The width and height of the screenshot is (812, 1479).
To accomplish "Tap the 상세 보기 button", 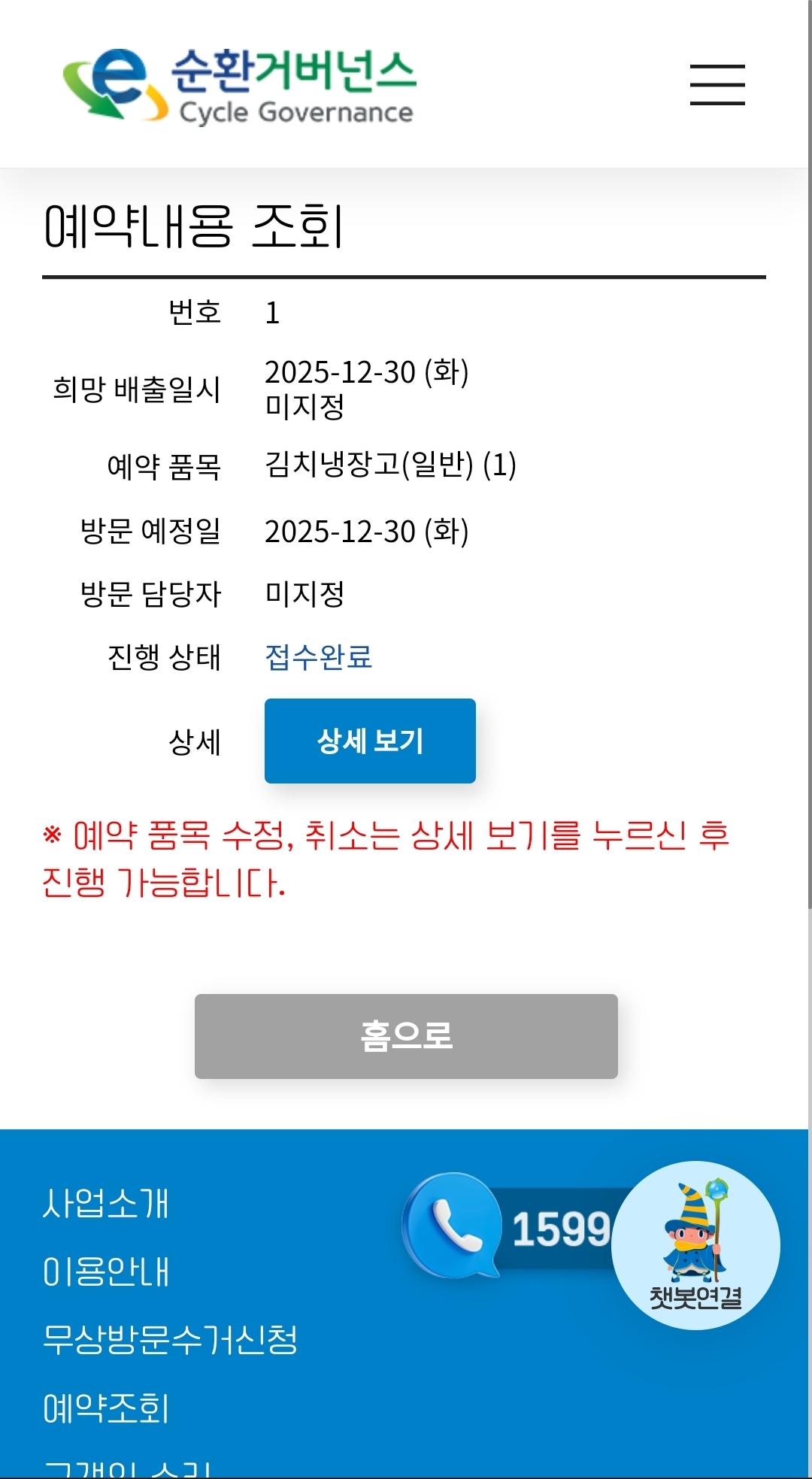I will pos(370,741).
